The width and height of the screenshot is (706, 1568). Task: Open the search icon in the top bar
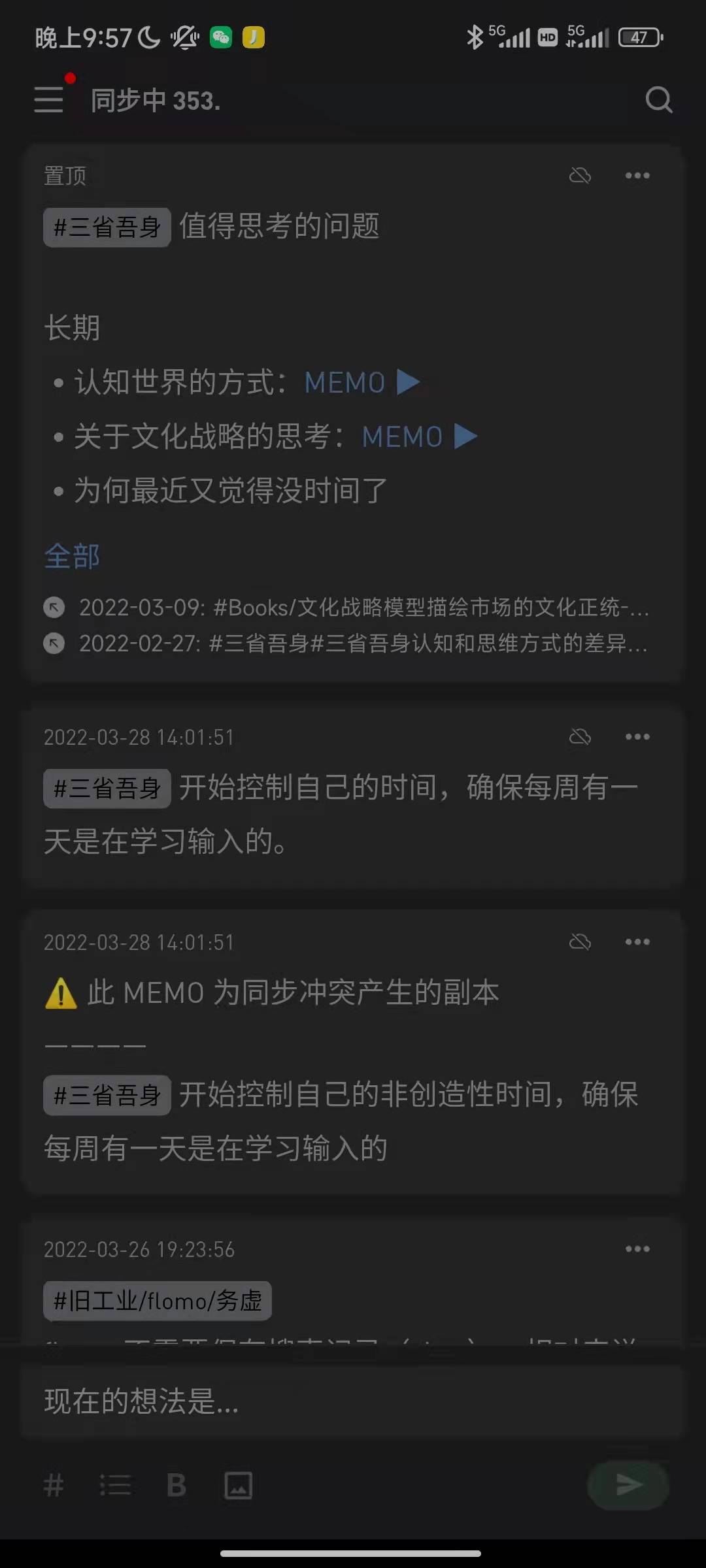pyautogui.click(x=658, y=100)
